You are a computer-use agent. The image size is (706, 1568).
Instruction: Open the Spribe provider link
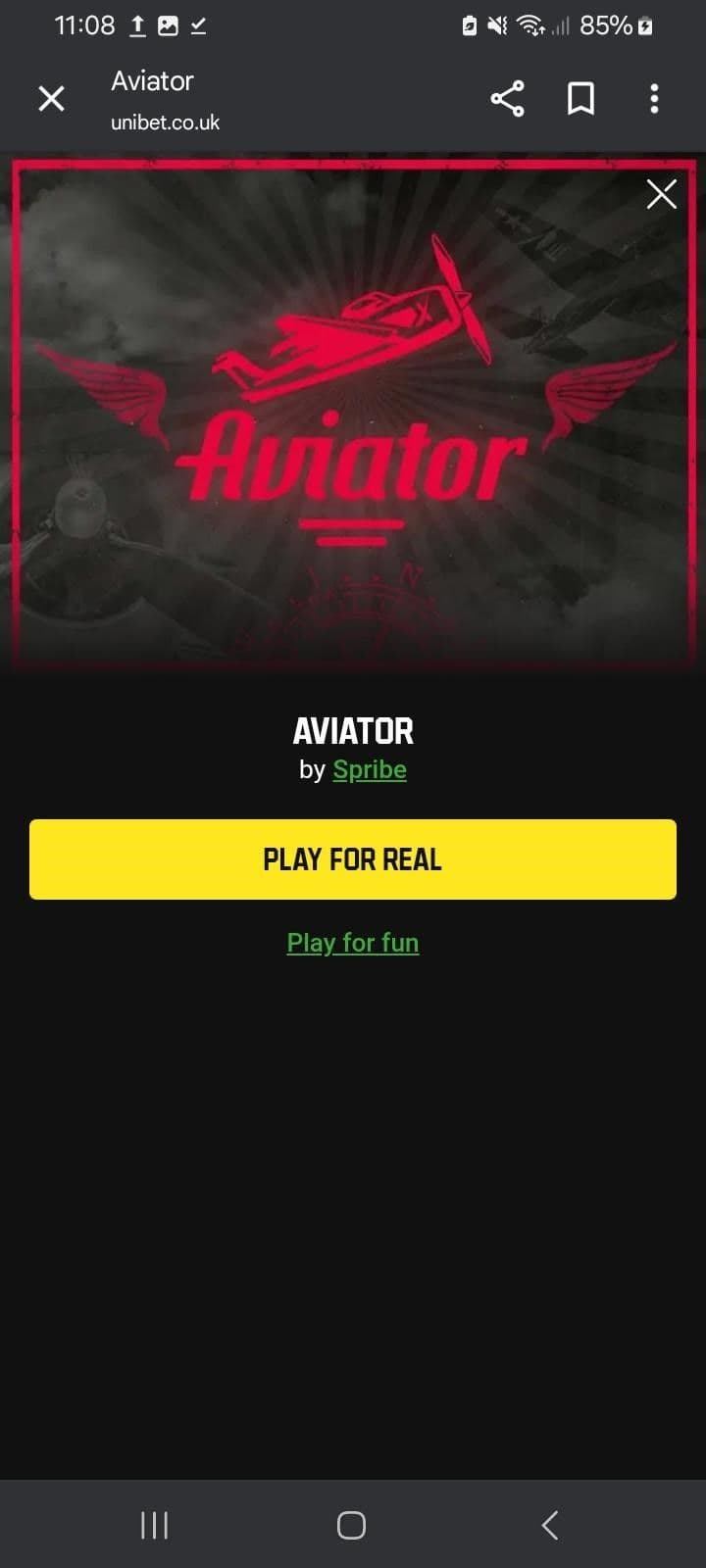370,769
